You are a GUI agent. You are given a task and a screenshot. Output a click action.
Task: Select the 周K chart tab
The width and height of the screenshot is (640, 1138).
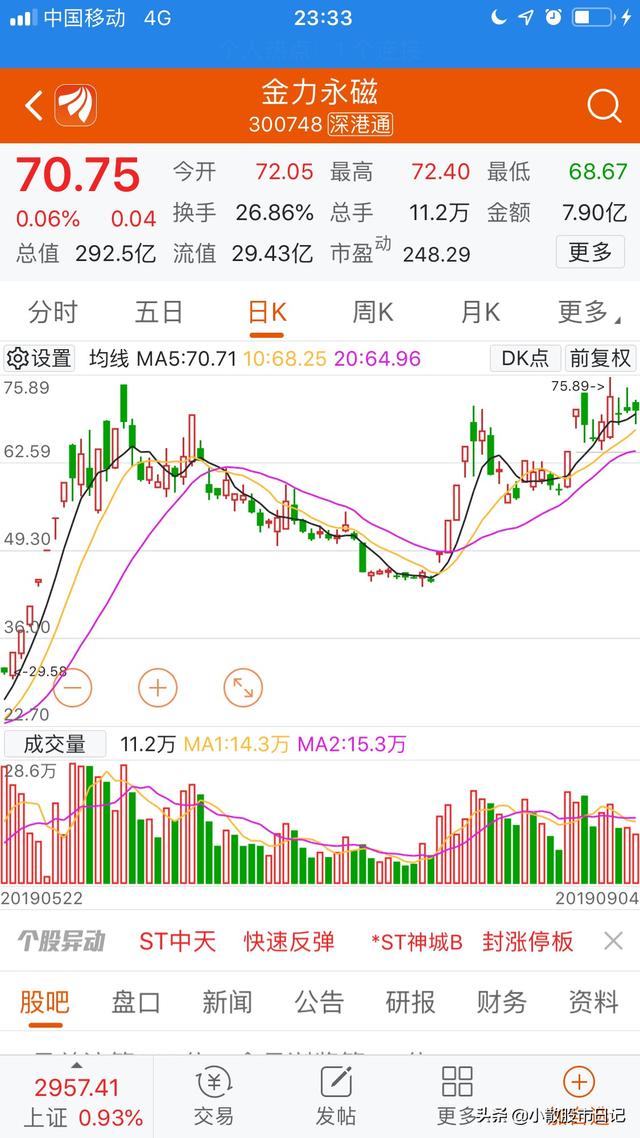click(x=373, y=313)
